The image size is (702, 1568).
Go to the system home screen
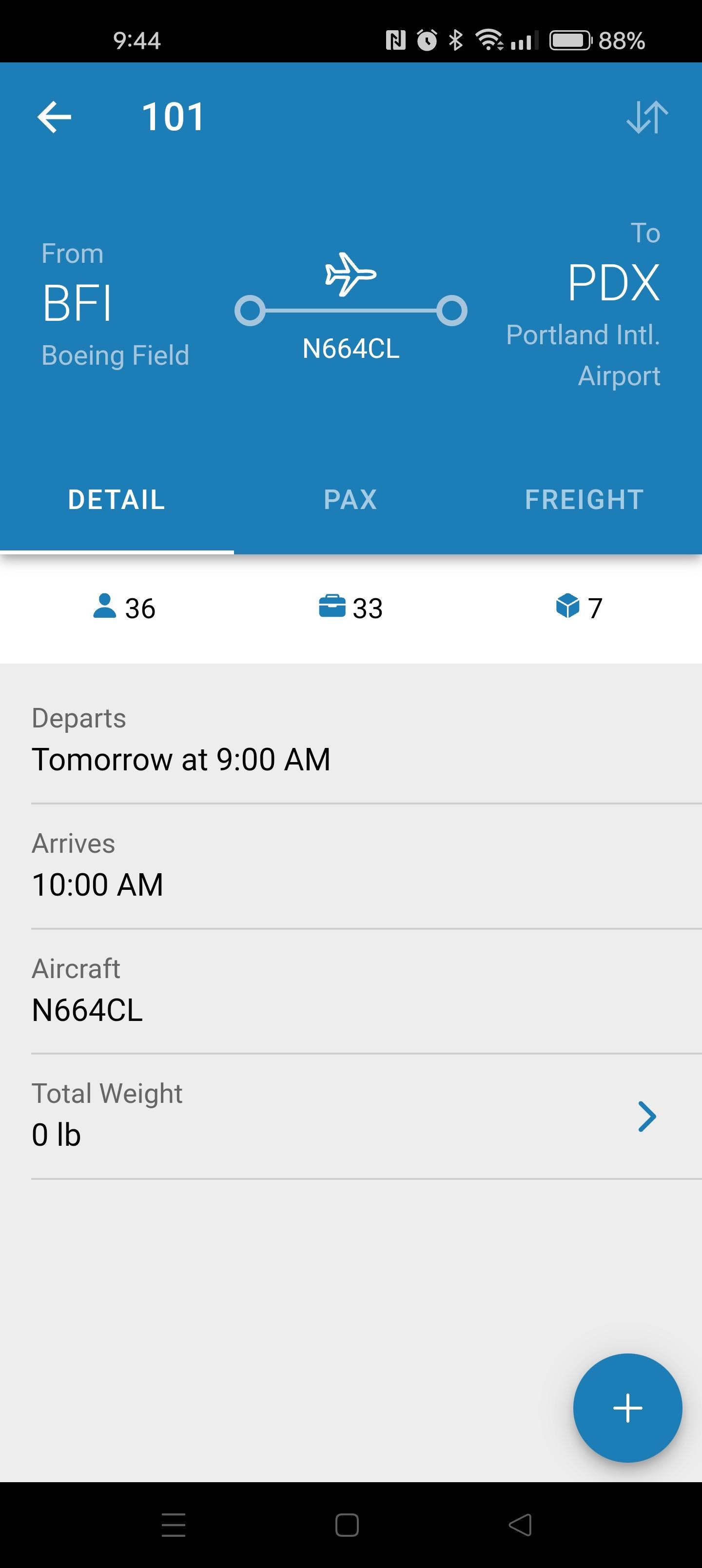[347, 1525]
